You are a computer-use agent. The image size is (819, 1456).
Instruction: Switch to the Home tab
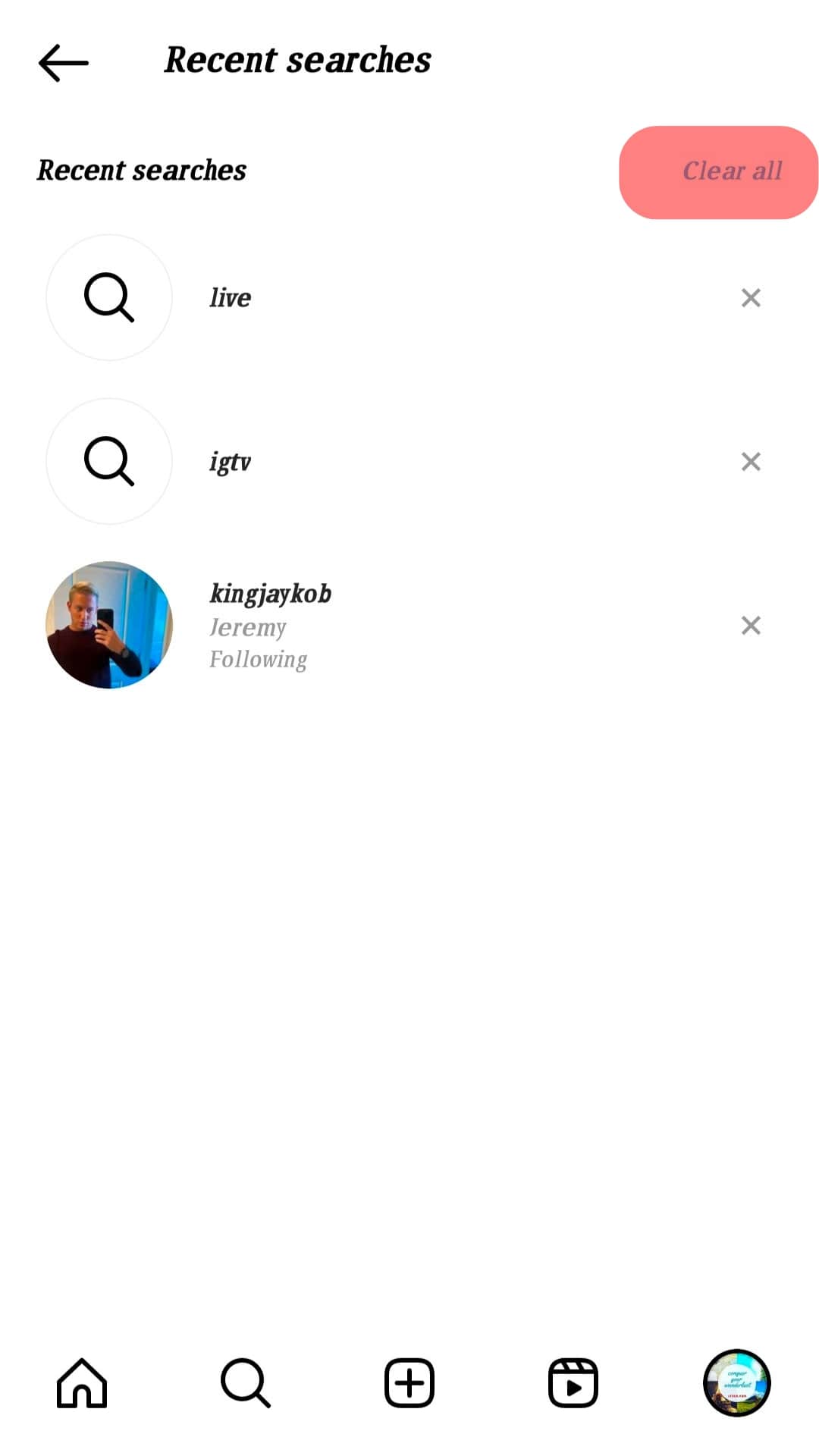[x=82, y=1382]
